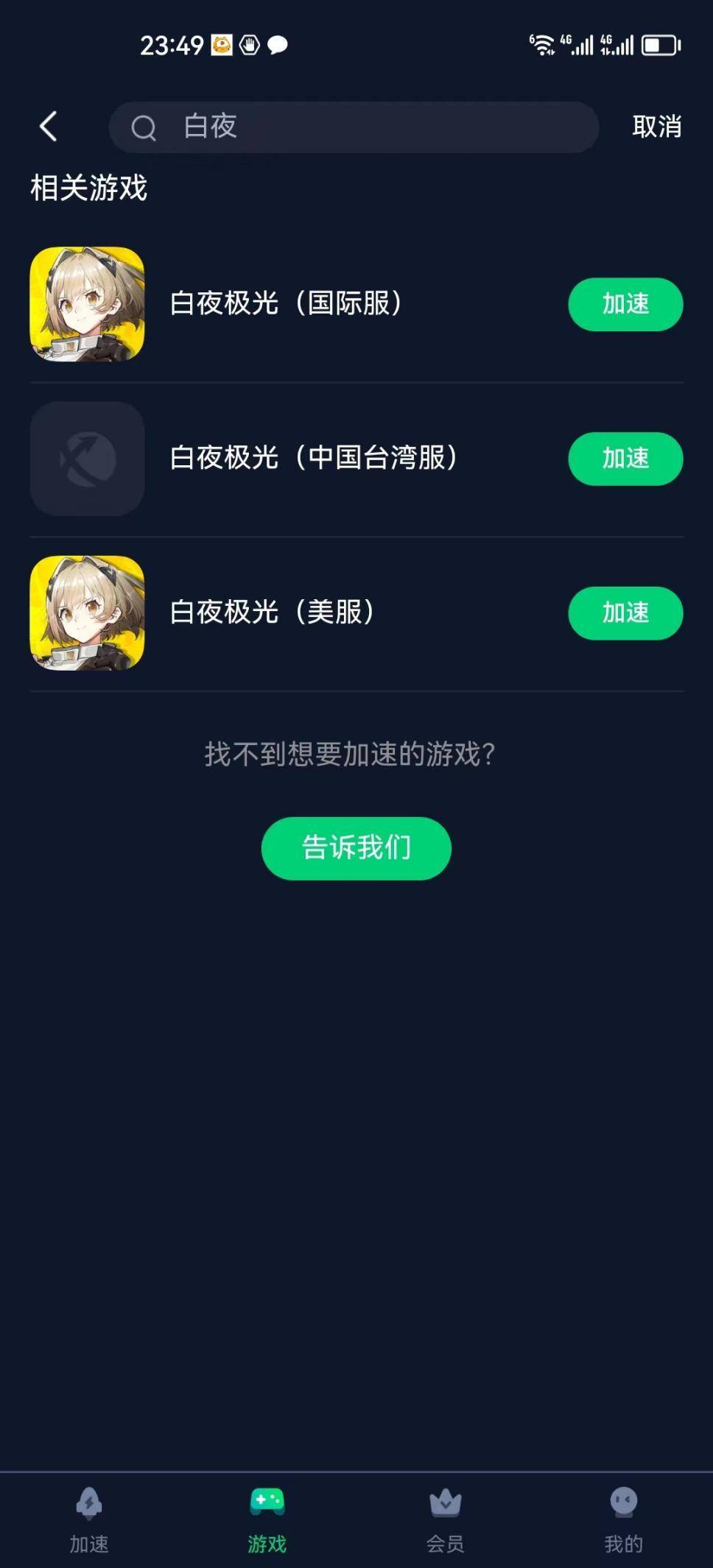Tap the search field containing 白夜
The image size is (713, 1568).
(354, 127)
